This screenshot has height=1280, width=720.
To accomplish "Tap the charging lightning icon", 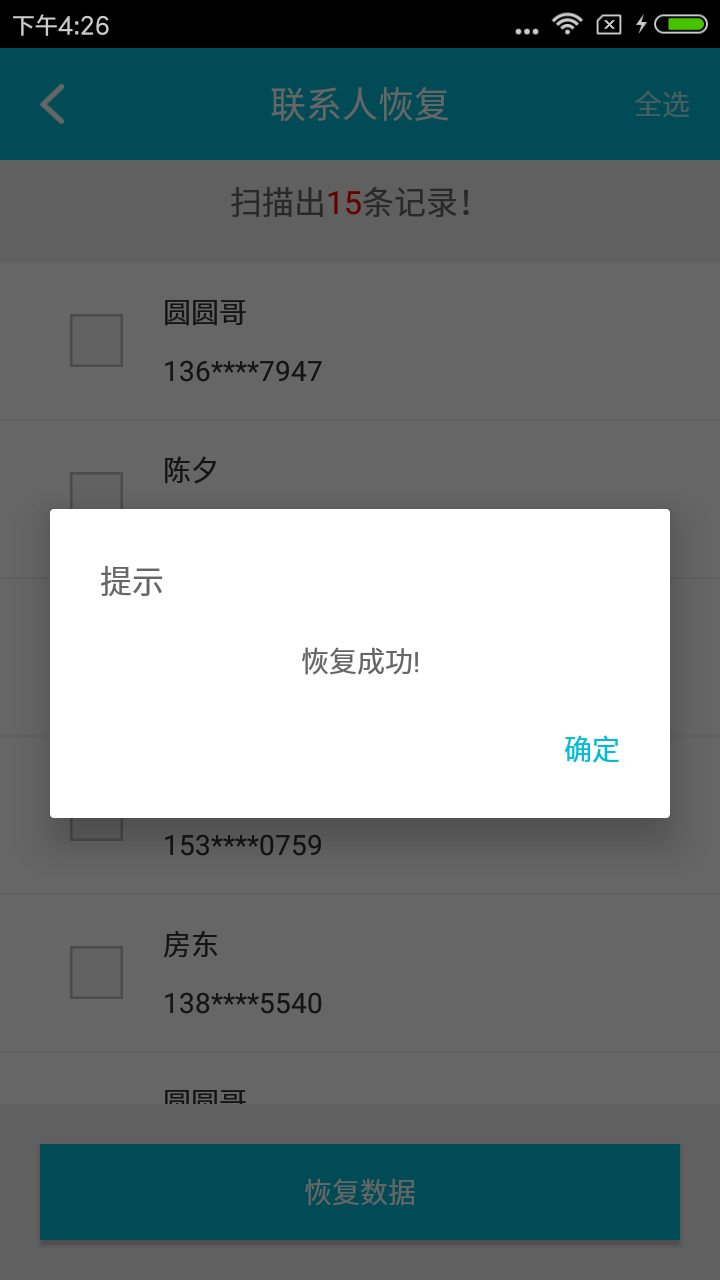I will [641, 24].
